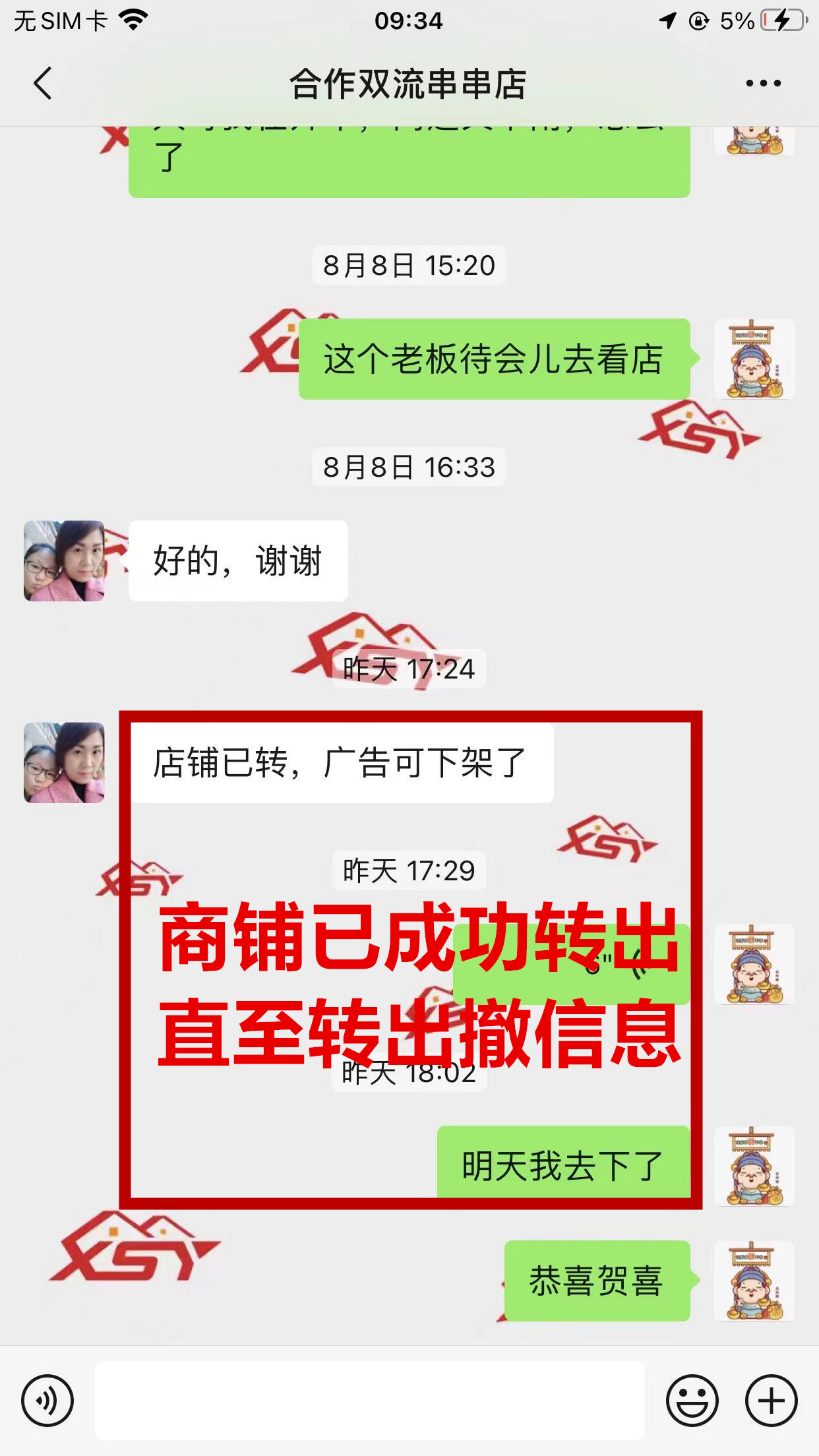This screenshot has width=819, height=1456.
Task: Go back to the chat list
Action: click(x=43, y=84)
